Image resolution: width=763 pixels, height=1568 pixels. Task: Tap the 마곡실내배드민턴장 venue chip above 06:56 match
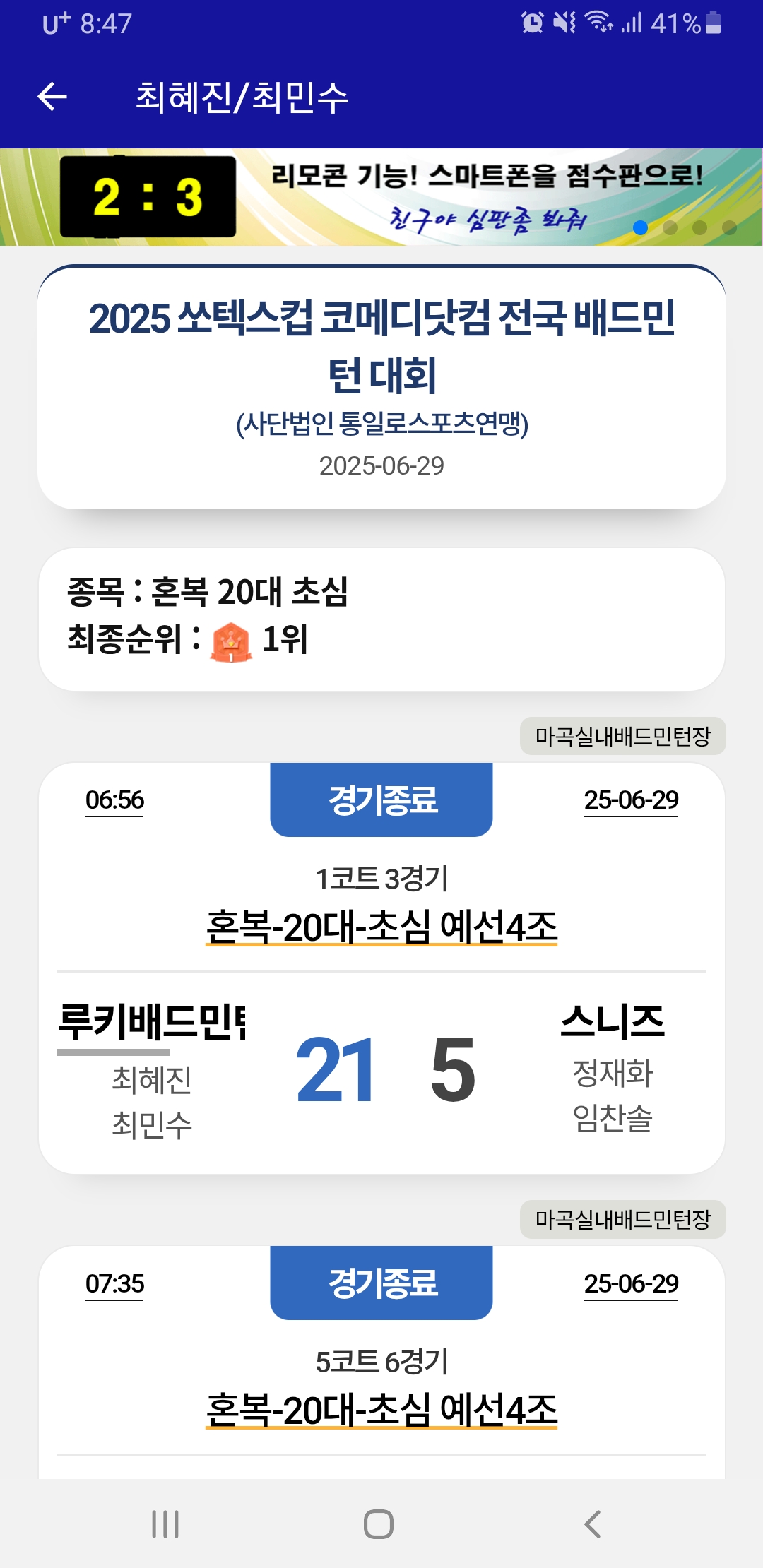623,736
